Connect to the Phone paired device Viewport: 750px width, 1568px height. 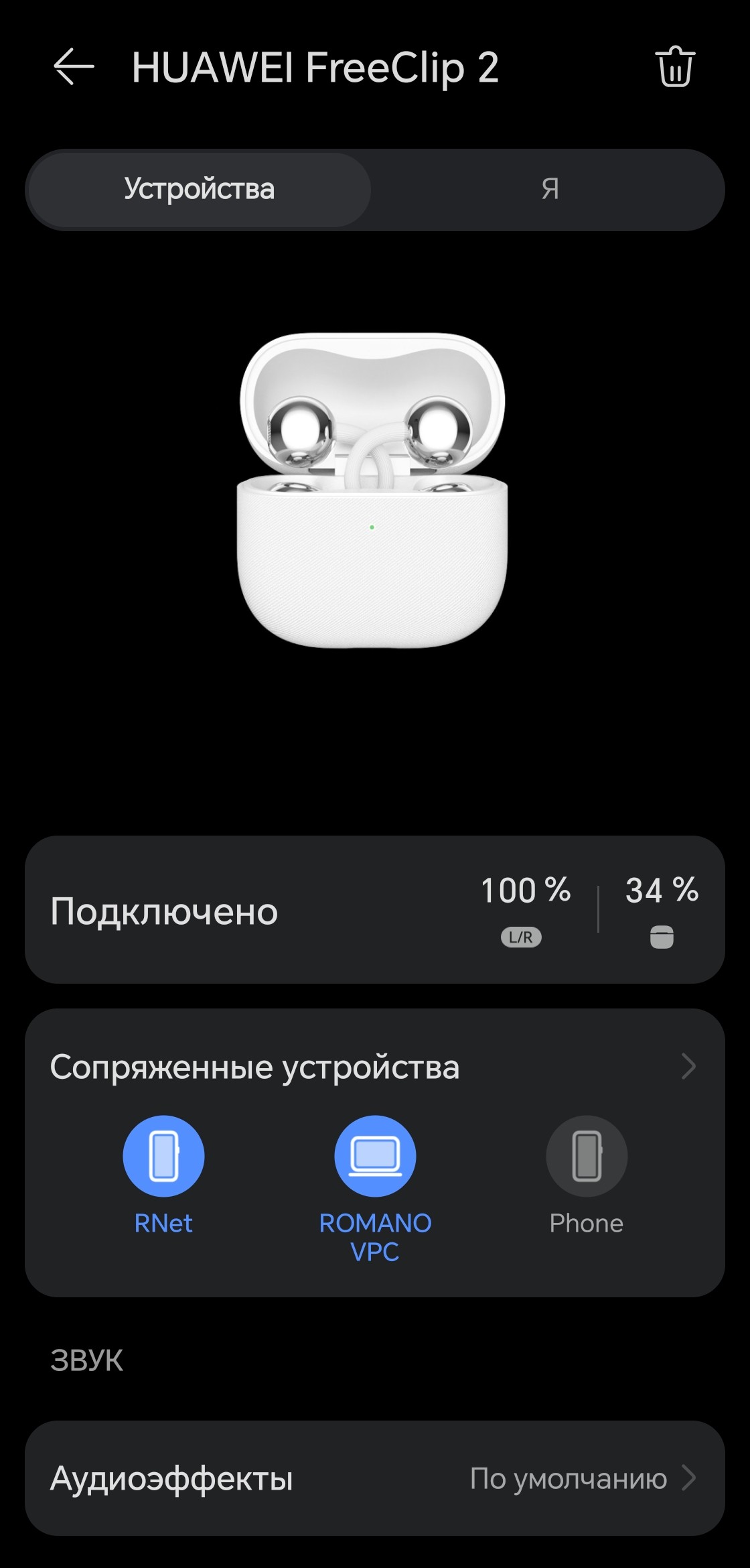[587, 1157]
